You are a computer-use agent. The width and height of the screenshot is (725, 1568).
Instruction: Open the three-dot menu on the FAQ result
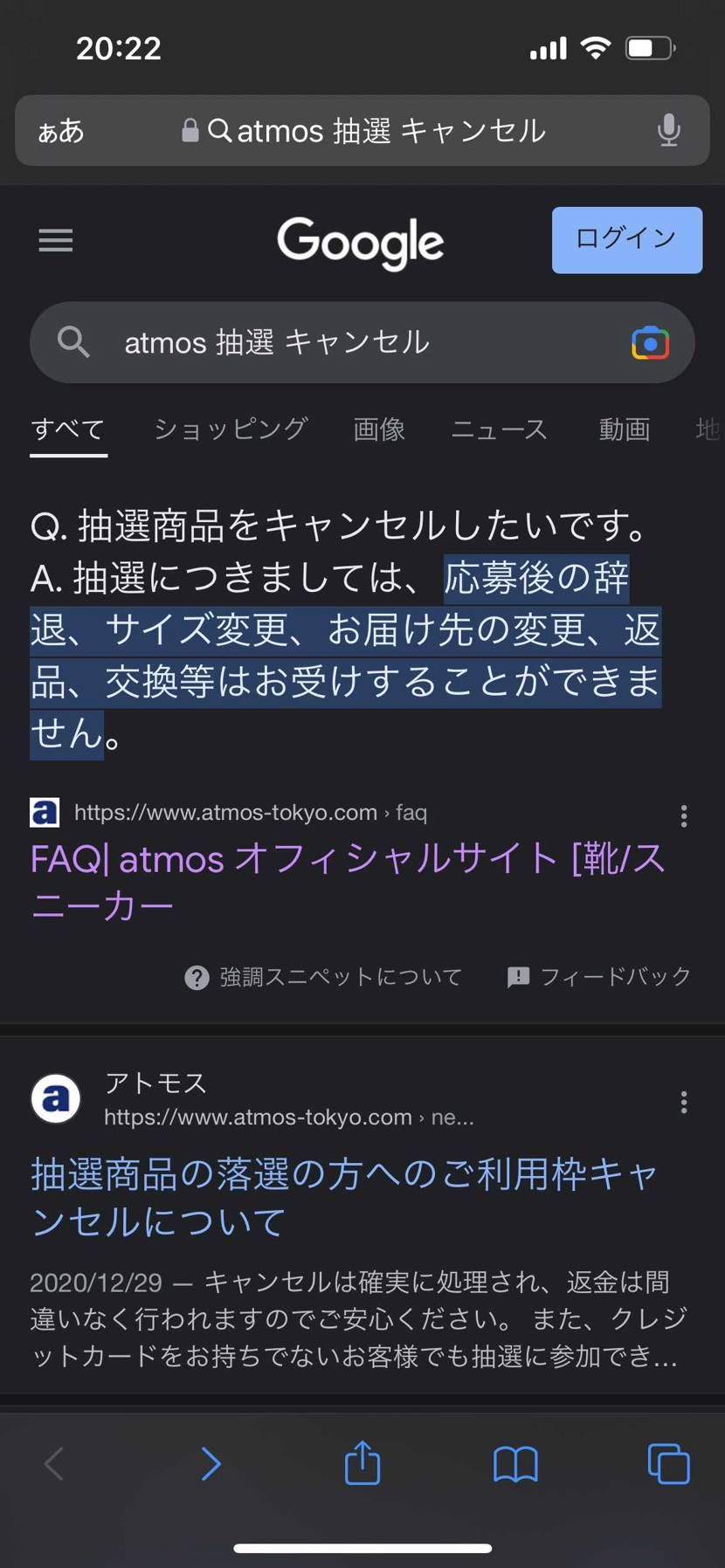click(x=684, y=815)
